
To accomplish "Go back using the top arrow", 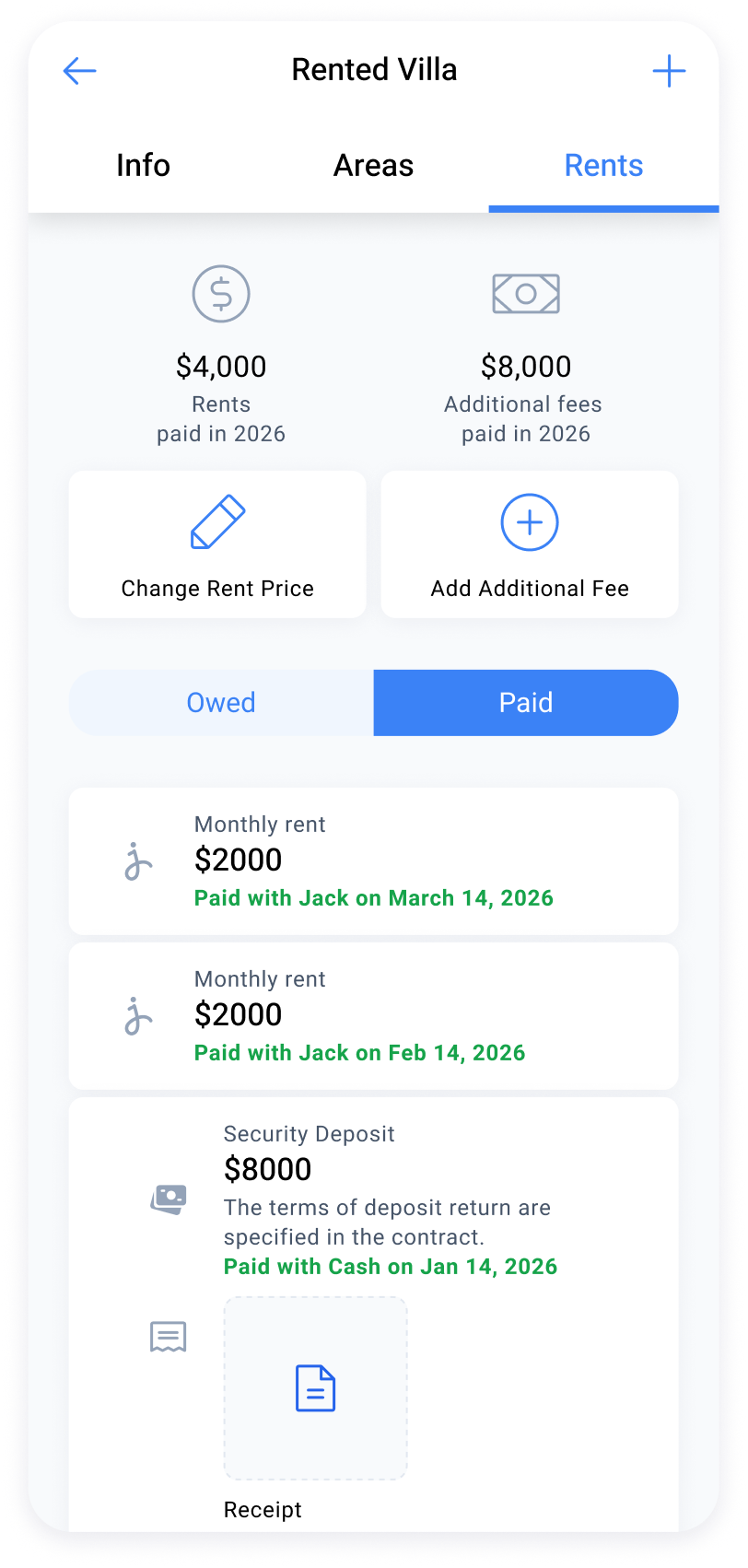I will 80,71.
